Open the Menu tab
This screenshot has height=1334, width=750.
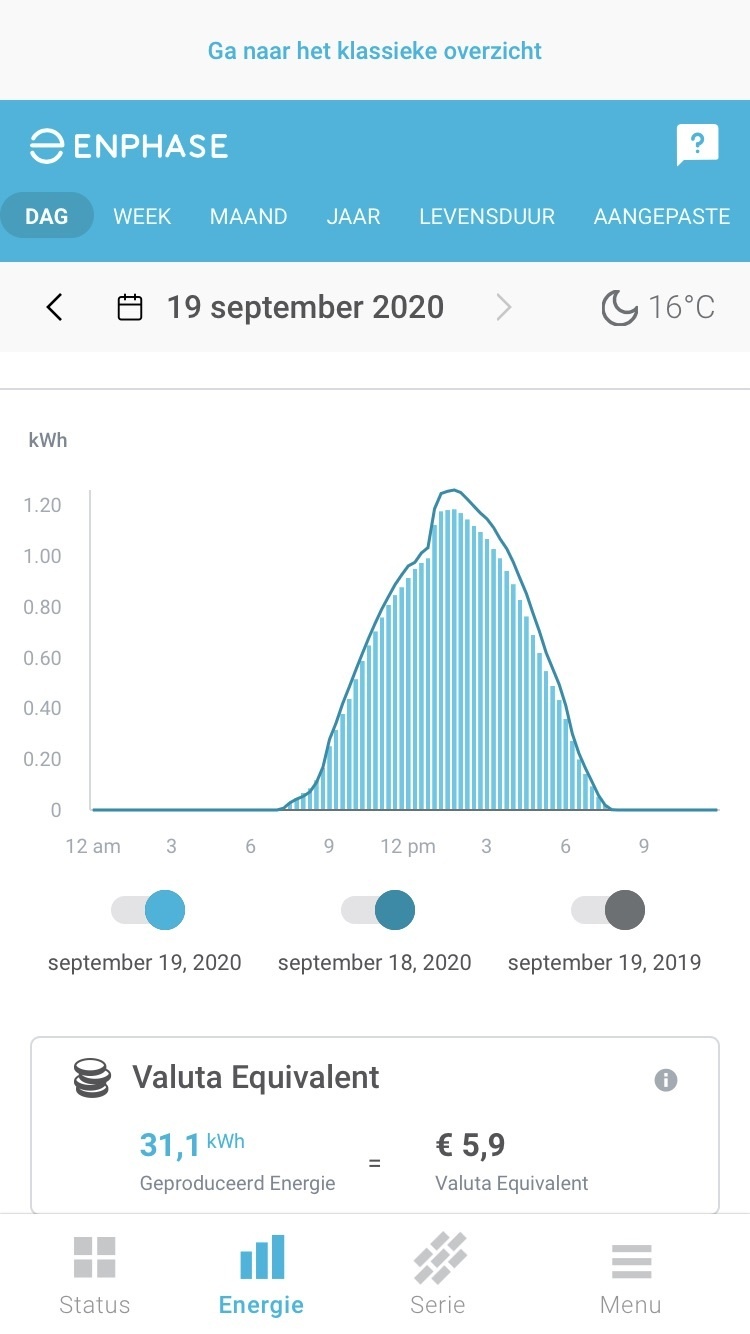point(632,1275)
